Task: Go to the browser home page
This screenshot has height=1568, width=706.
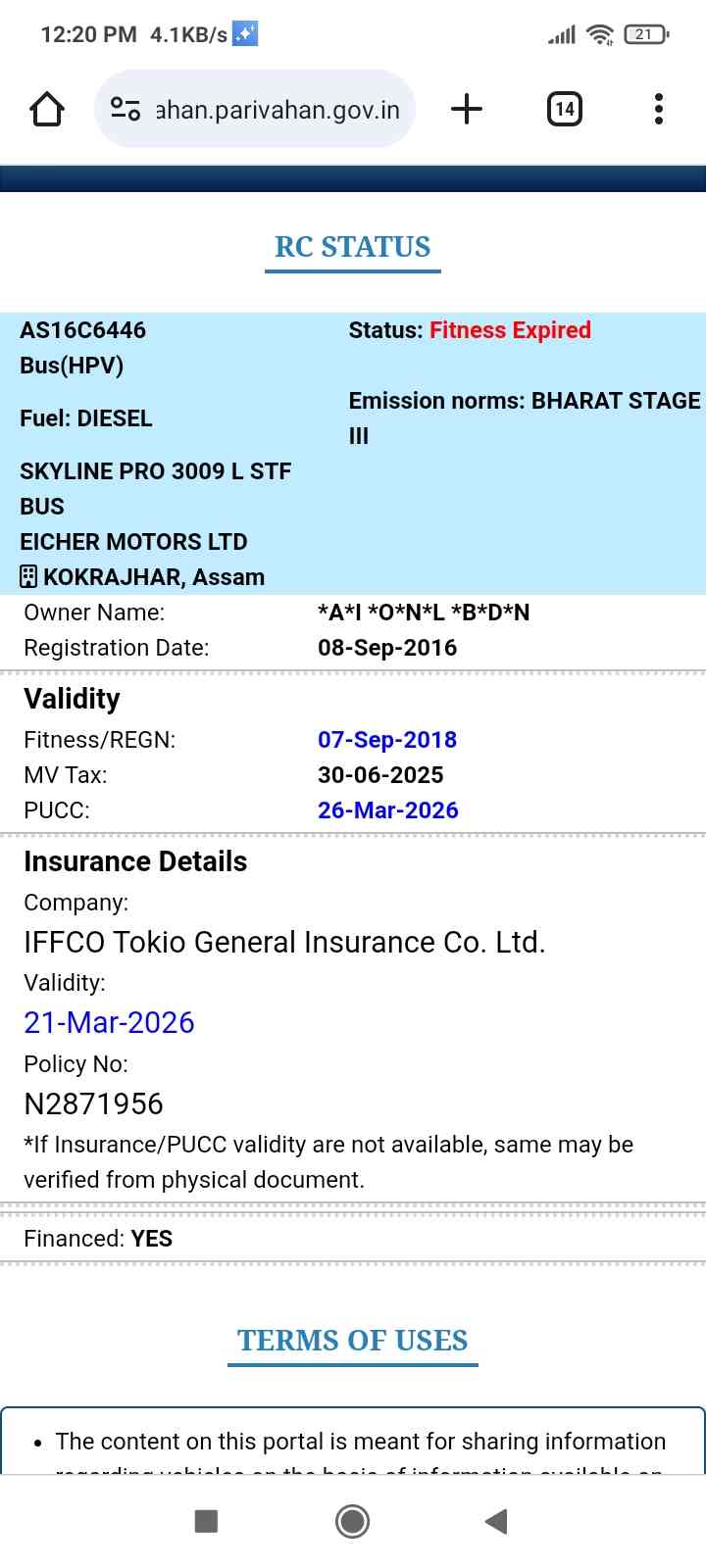Action: (x=47, y=109)
